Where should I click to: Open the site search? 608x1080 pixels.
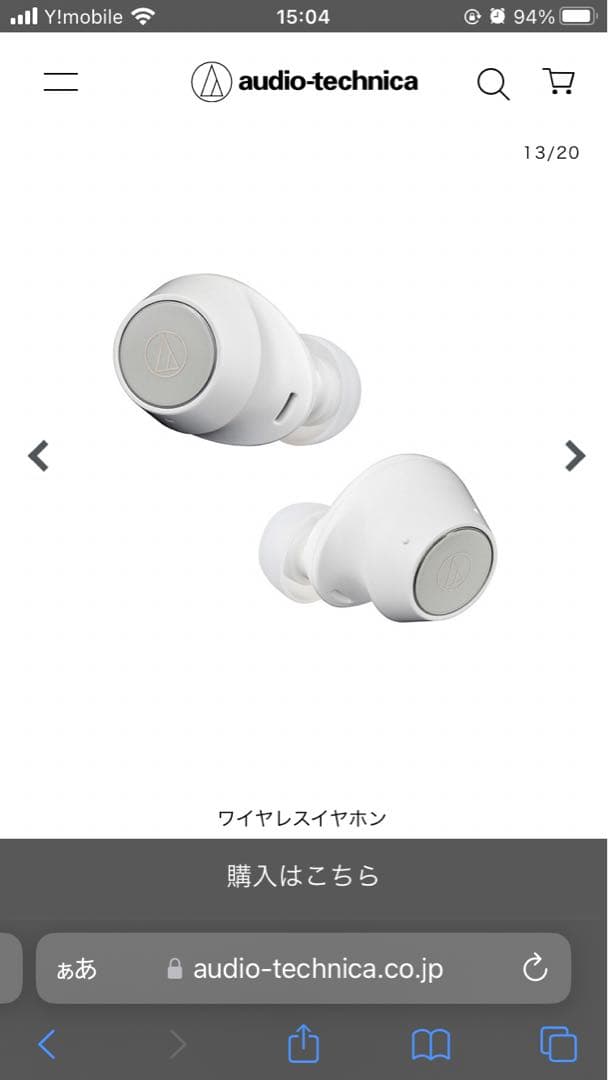tap(492, 83)
